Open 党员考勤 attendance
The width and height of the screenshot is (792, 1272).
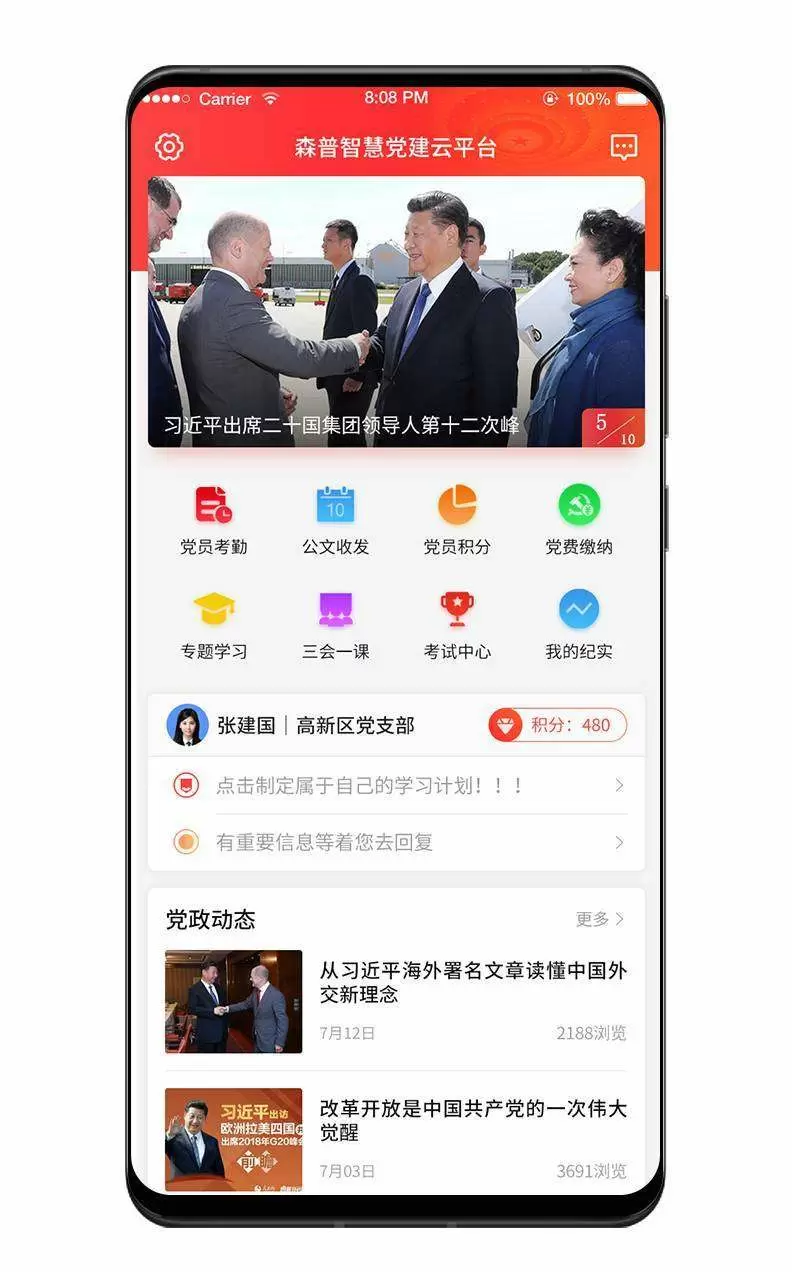(213, 519)
